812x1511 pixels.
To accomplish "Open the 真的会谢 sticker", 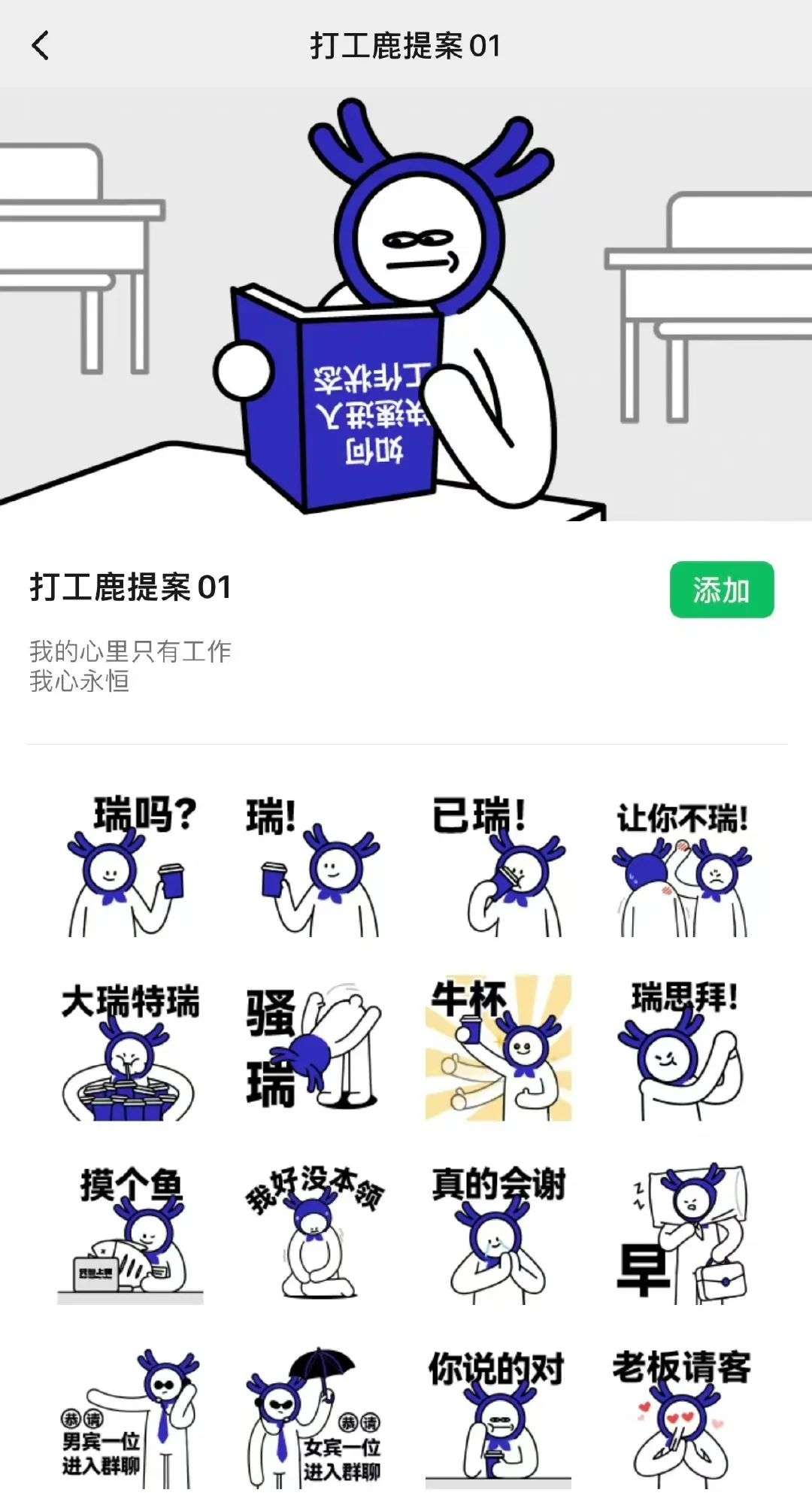I will 498,1233.
